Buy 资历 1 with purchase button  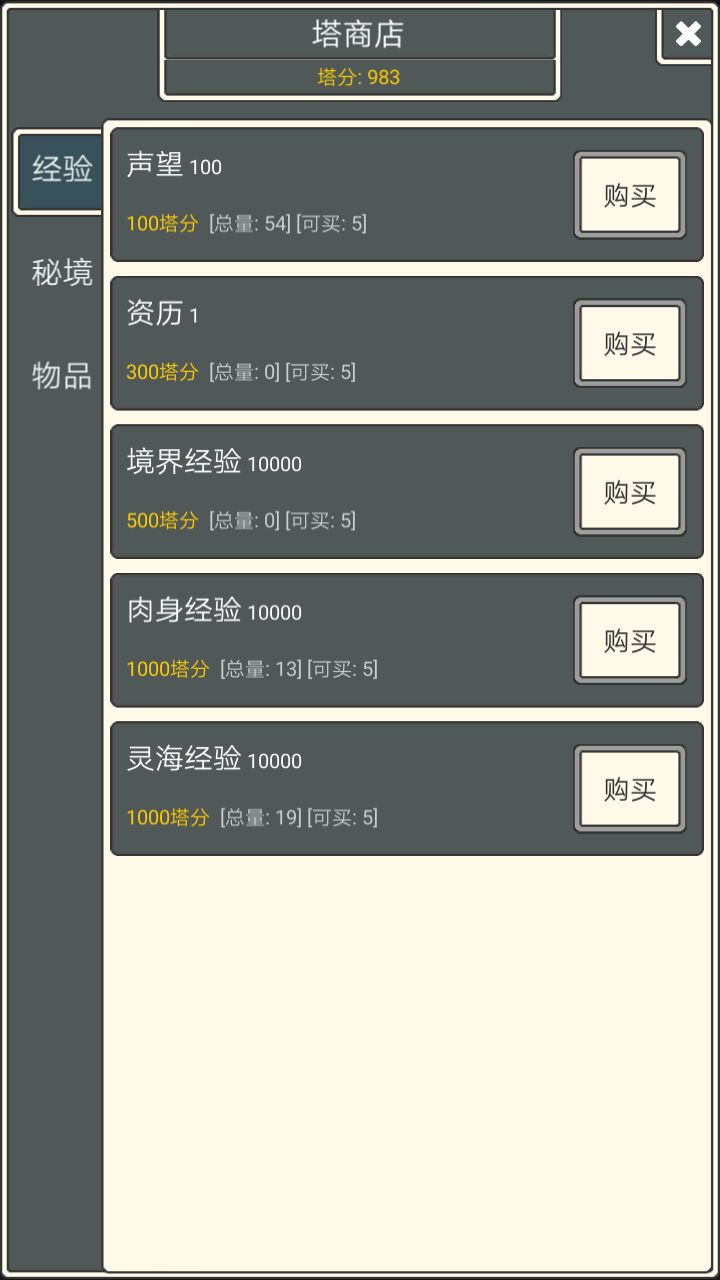tap(629, 344)
